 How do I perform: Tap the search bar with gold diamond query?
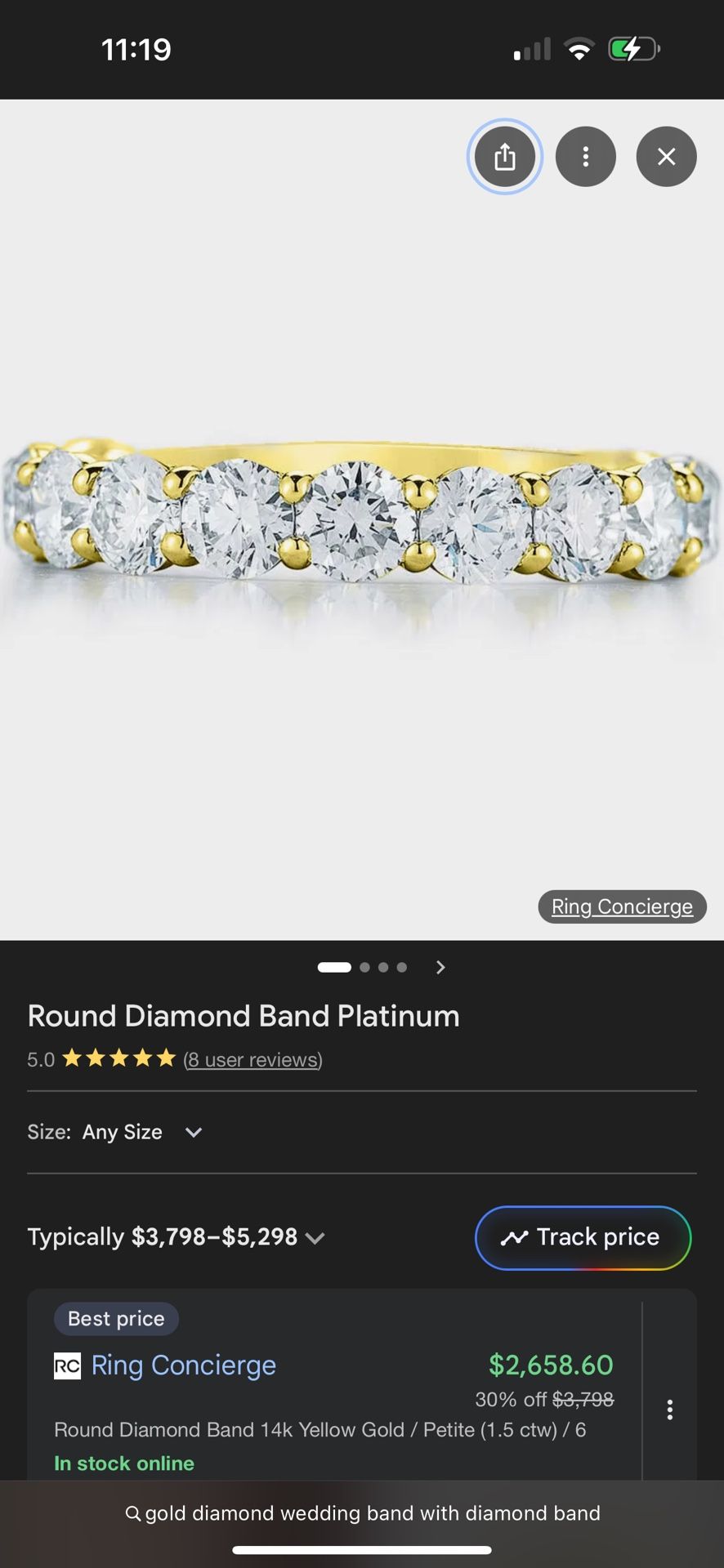362,1513
